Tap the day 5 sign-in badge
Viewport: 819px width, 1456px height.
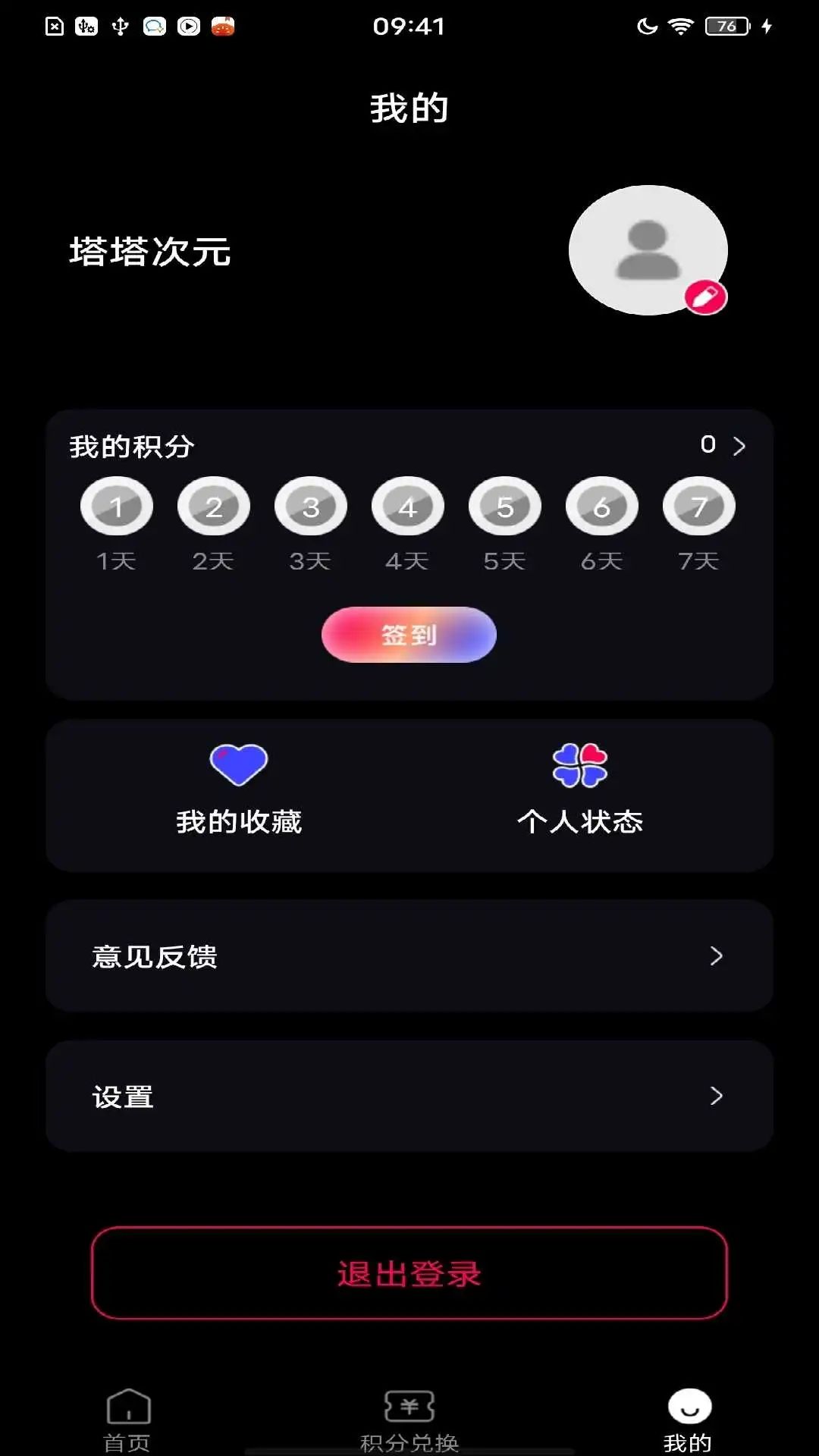(504, 505)
